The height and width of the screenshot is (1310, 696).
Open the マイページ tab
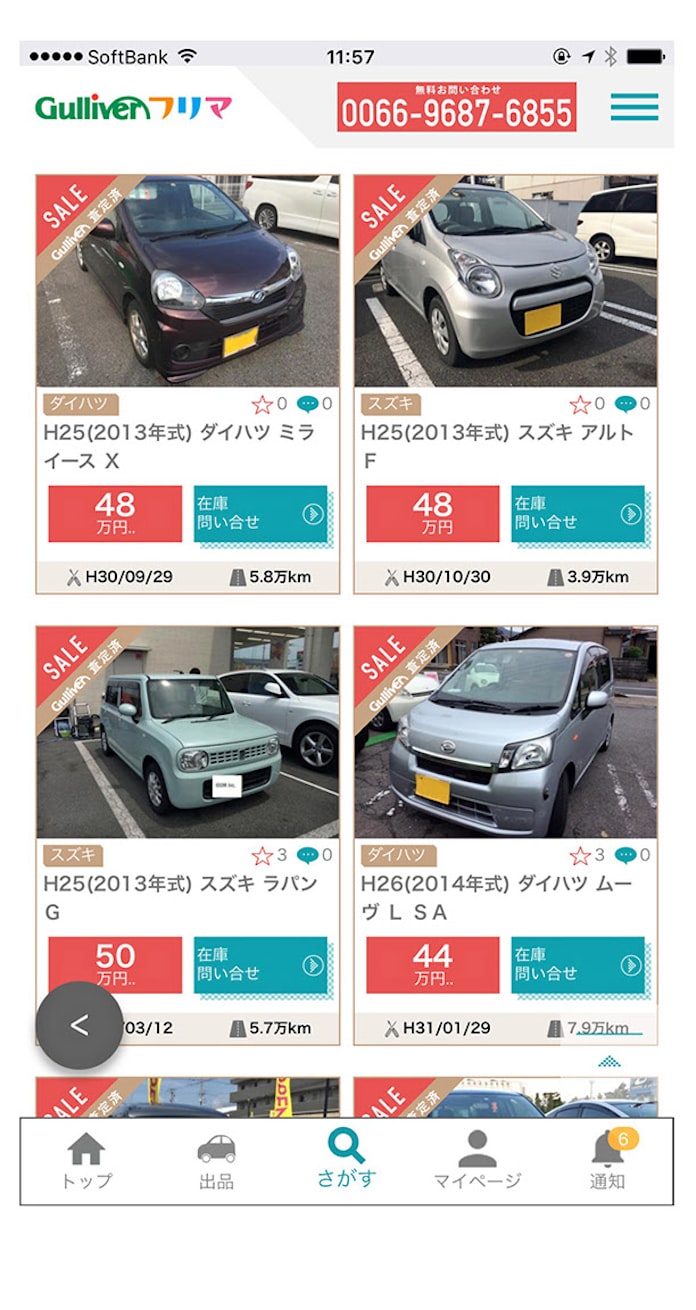pyautogui.click(x=477, y=1161)
